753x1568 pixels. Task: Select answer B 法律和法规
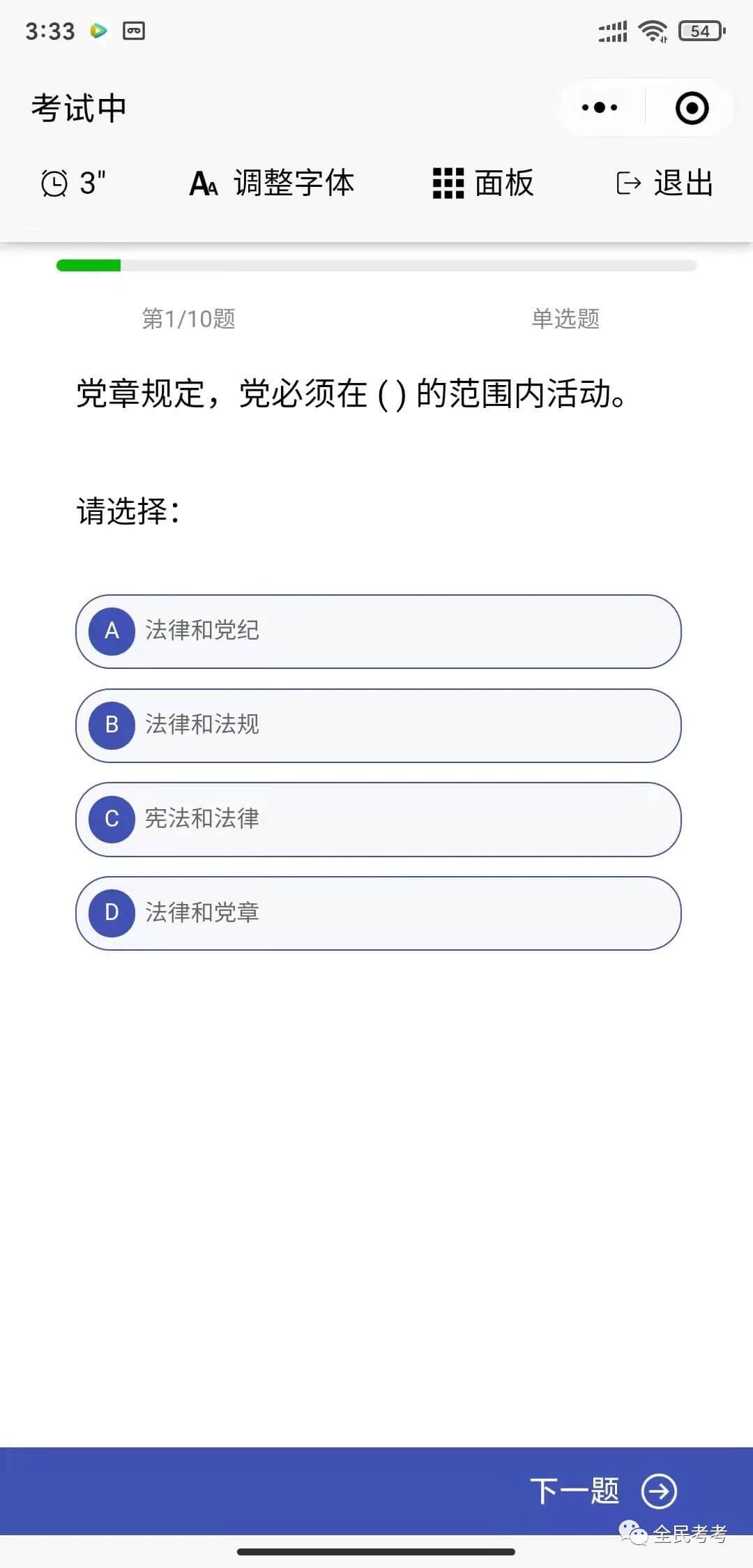pyautogui.click(x=378, y=725)
